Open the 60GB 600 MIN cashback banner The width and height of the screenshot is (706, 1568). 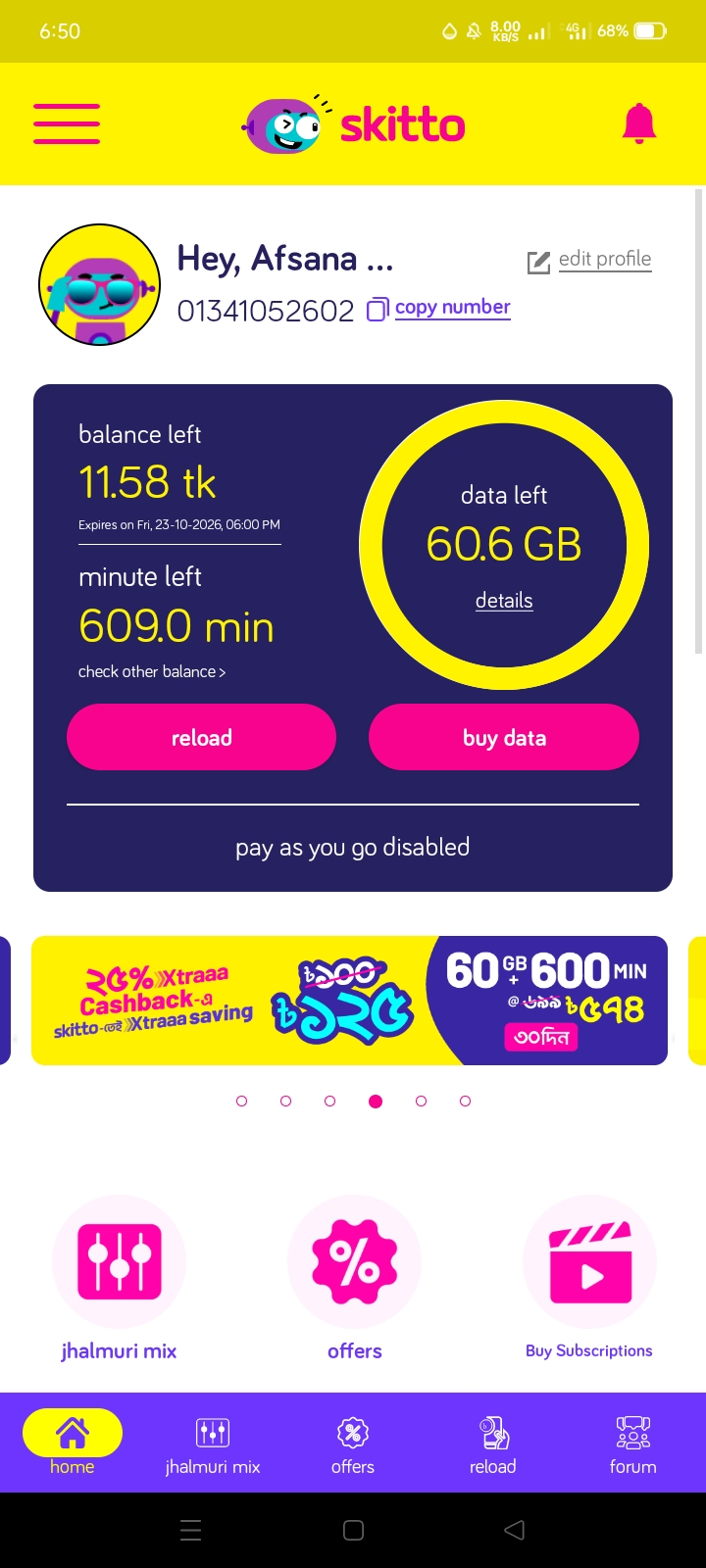pos(349,1001)
